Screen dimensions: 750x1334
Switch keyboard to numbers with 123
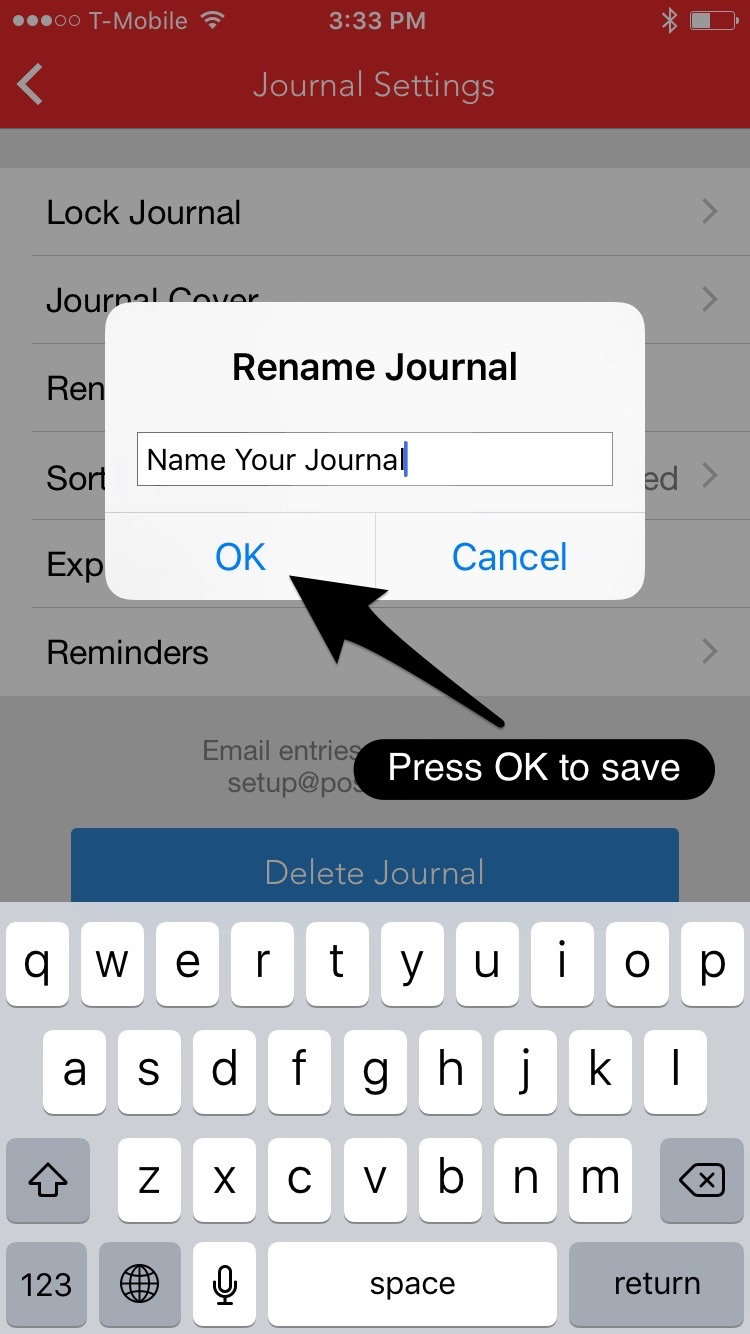click(47, 1284)
